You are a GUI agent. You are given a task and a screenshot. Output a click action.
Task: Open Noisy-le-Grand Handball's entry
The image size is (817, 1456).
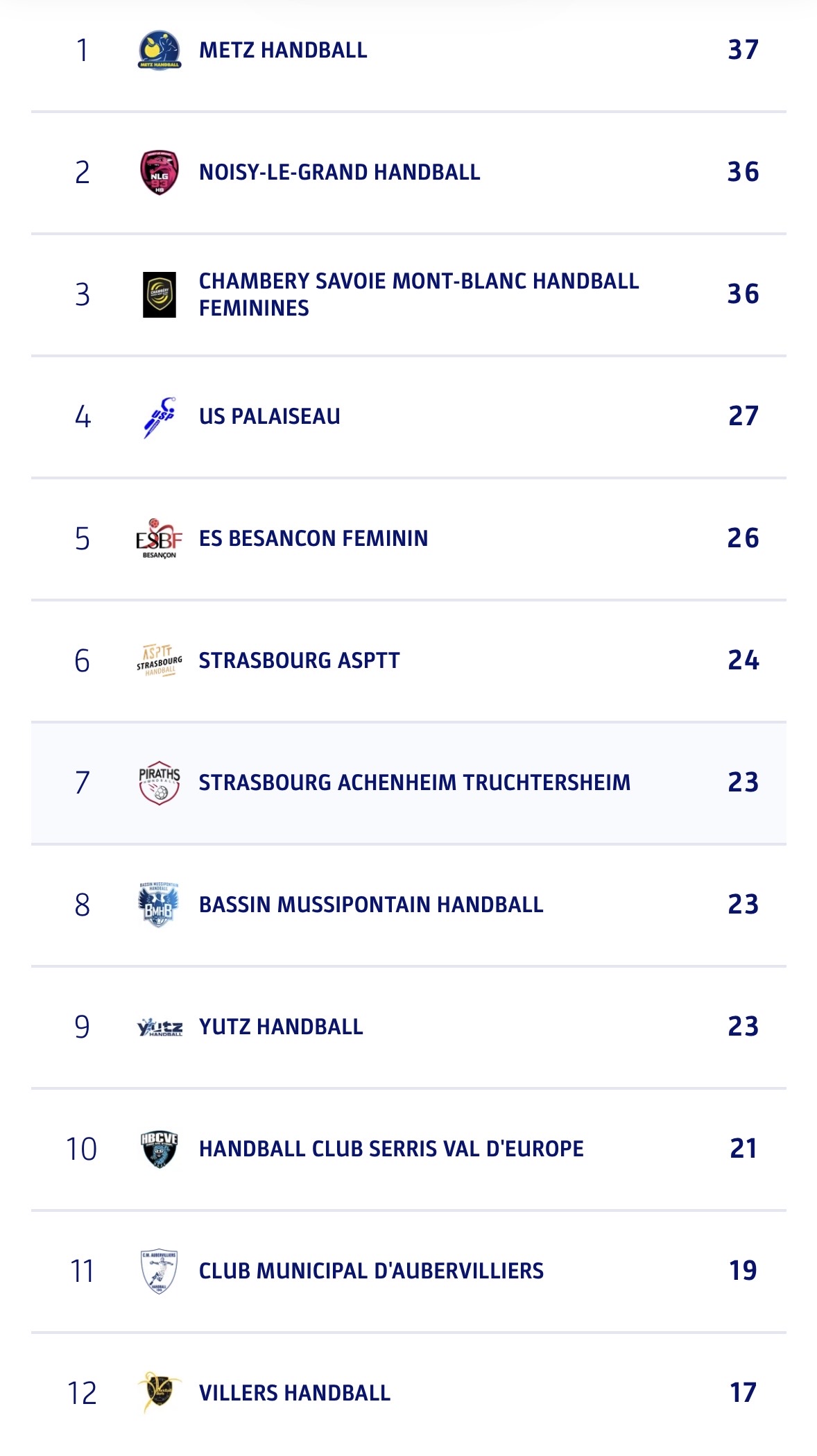(339, 173)
